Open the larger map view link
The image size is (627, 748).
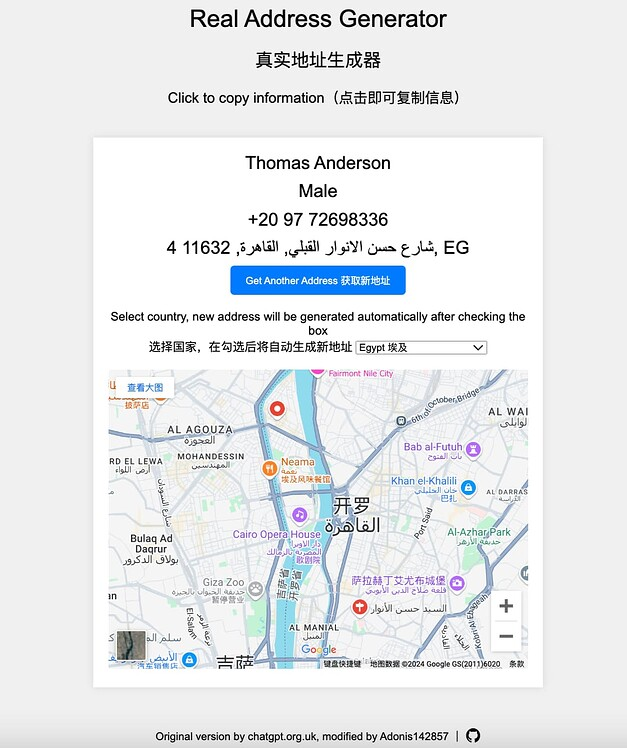coord(145,387)
